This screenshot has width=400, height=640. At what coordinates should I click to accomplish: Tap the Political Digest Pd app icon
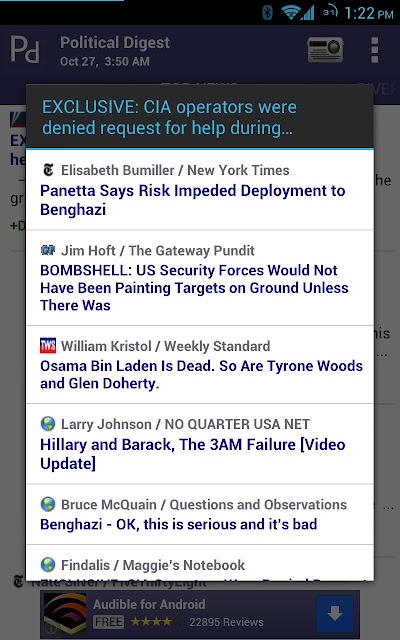pos(25,50)
